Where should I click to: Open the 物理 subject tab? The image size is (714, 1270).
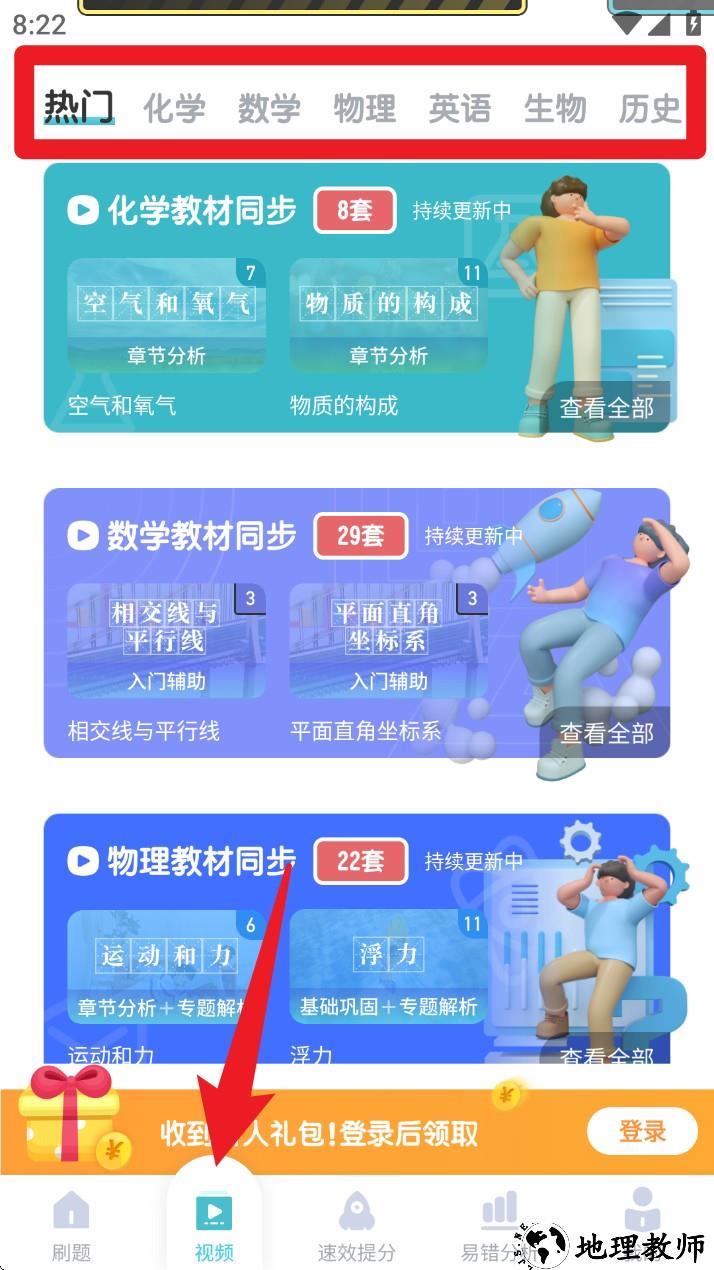[x=364, y=108]
